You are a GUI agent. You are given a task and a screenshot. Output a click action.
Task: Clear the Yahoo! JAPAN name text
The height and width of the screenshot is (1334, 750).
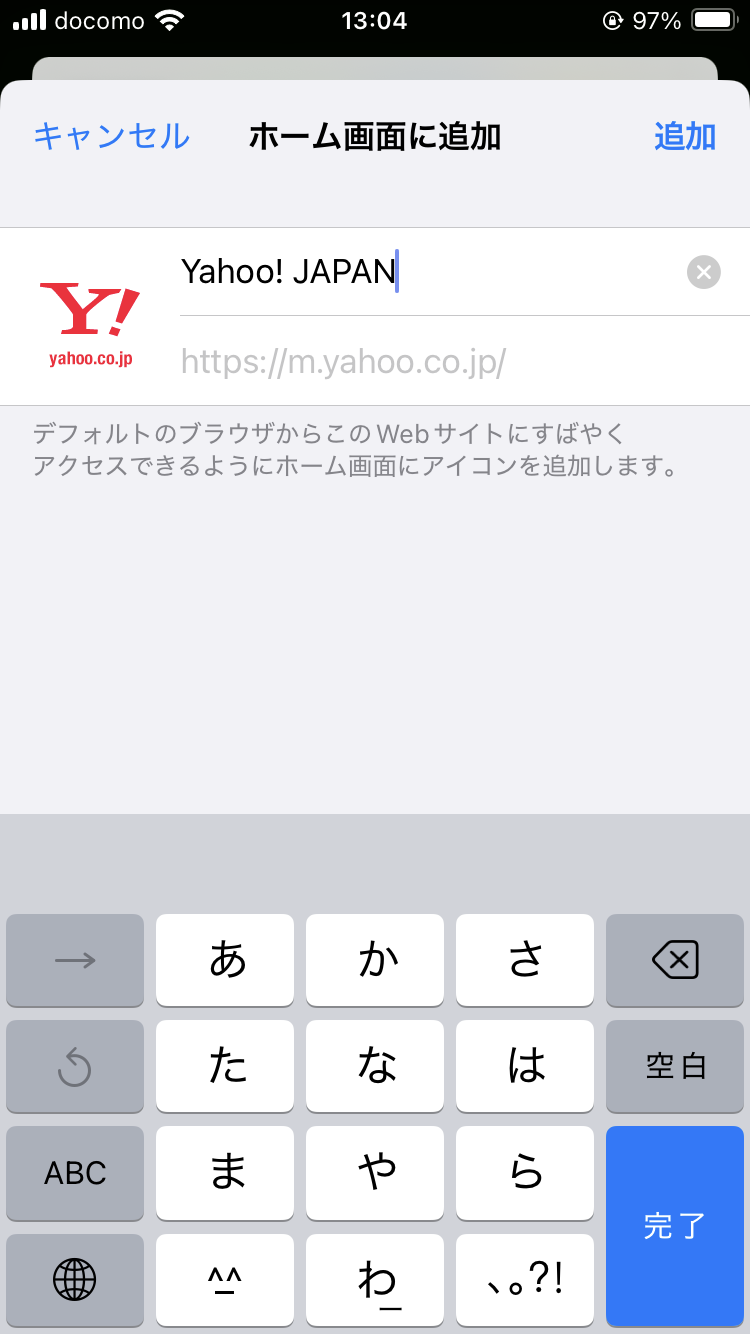[704, 272]
